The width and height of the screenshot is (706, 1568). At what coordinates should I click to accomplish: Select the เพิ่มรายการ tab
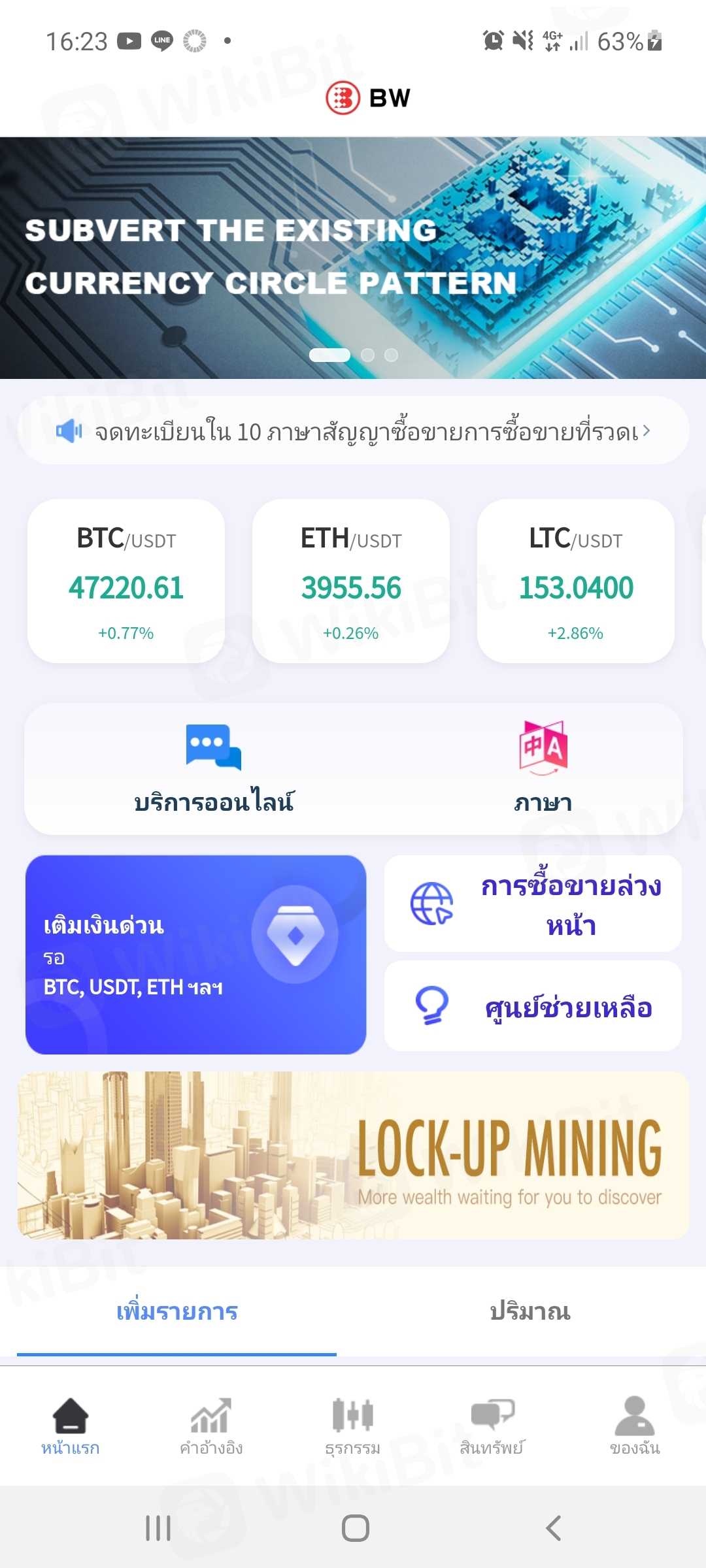click(176, 1311)
